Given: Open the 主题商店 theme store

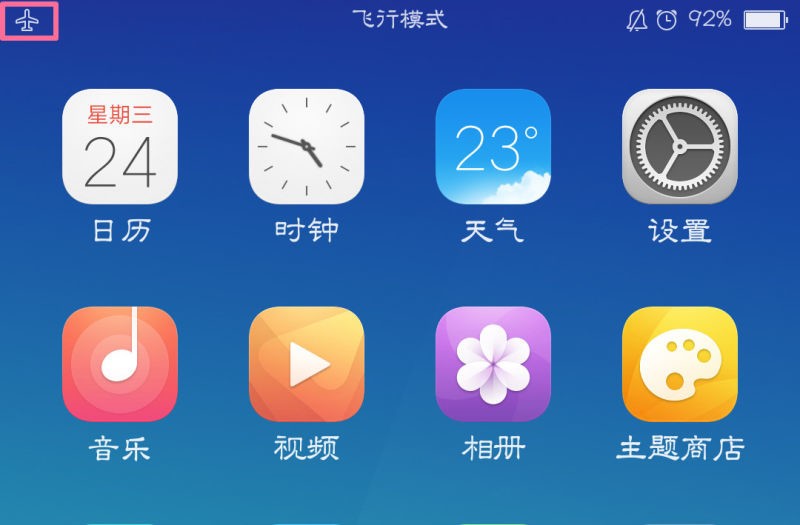Looking at the screenshot, I should click(679, 364).
